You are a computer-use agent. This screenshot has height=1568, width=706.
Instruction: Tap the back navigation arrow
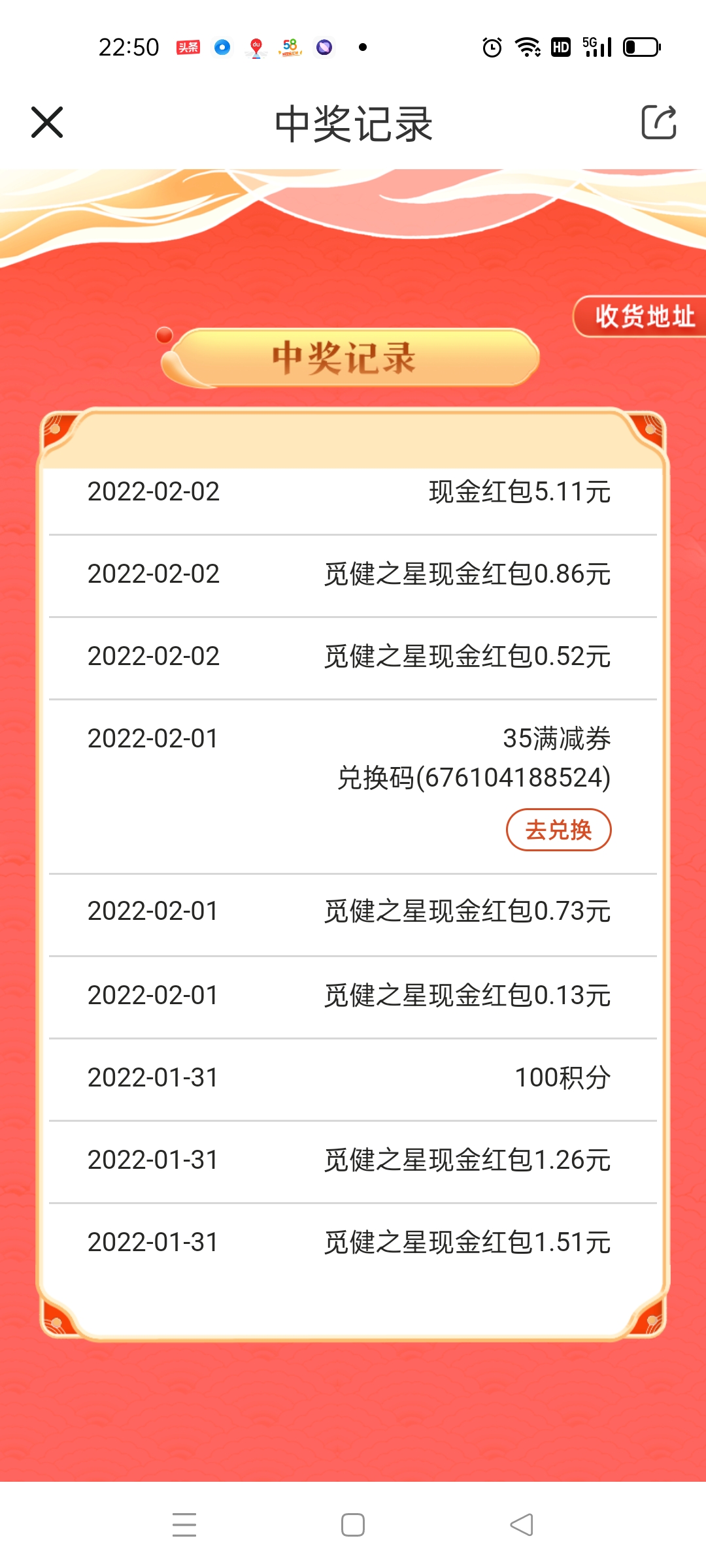click(x=521, y=1523)
